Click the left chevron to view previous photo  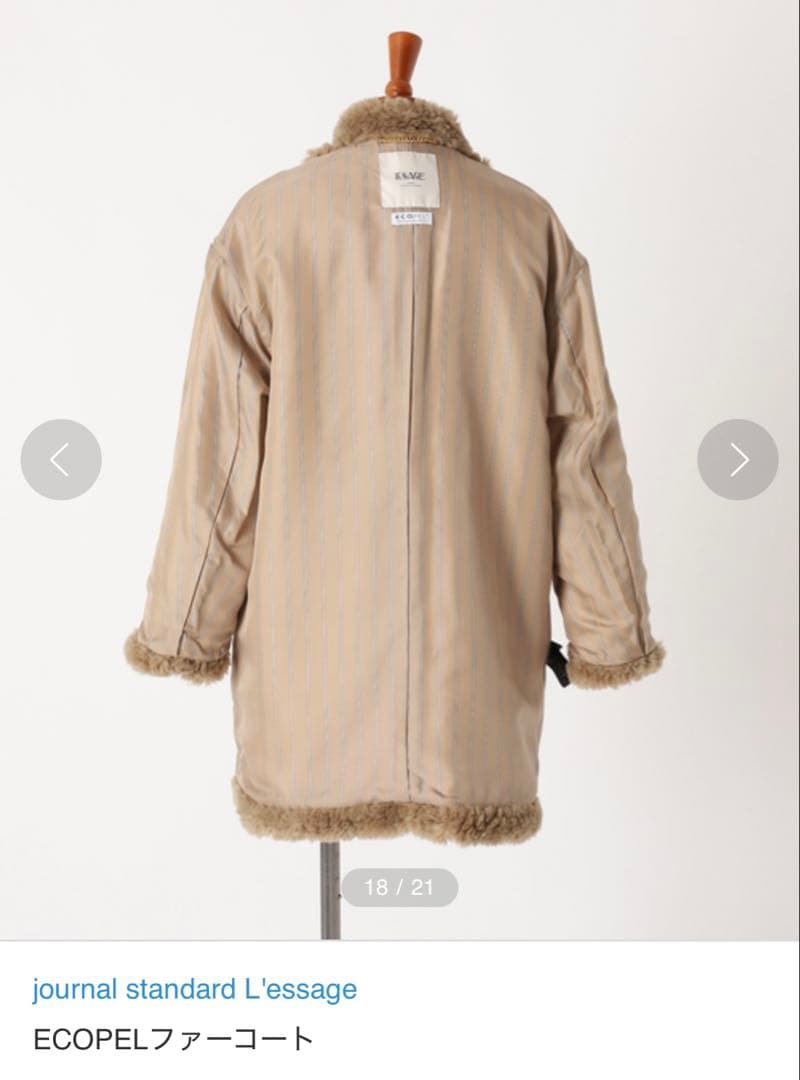62,458
